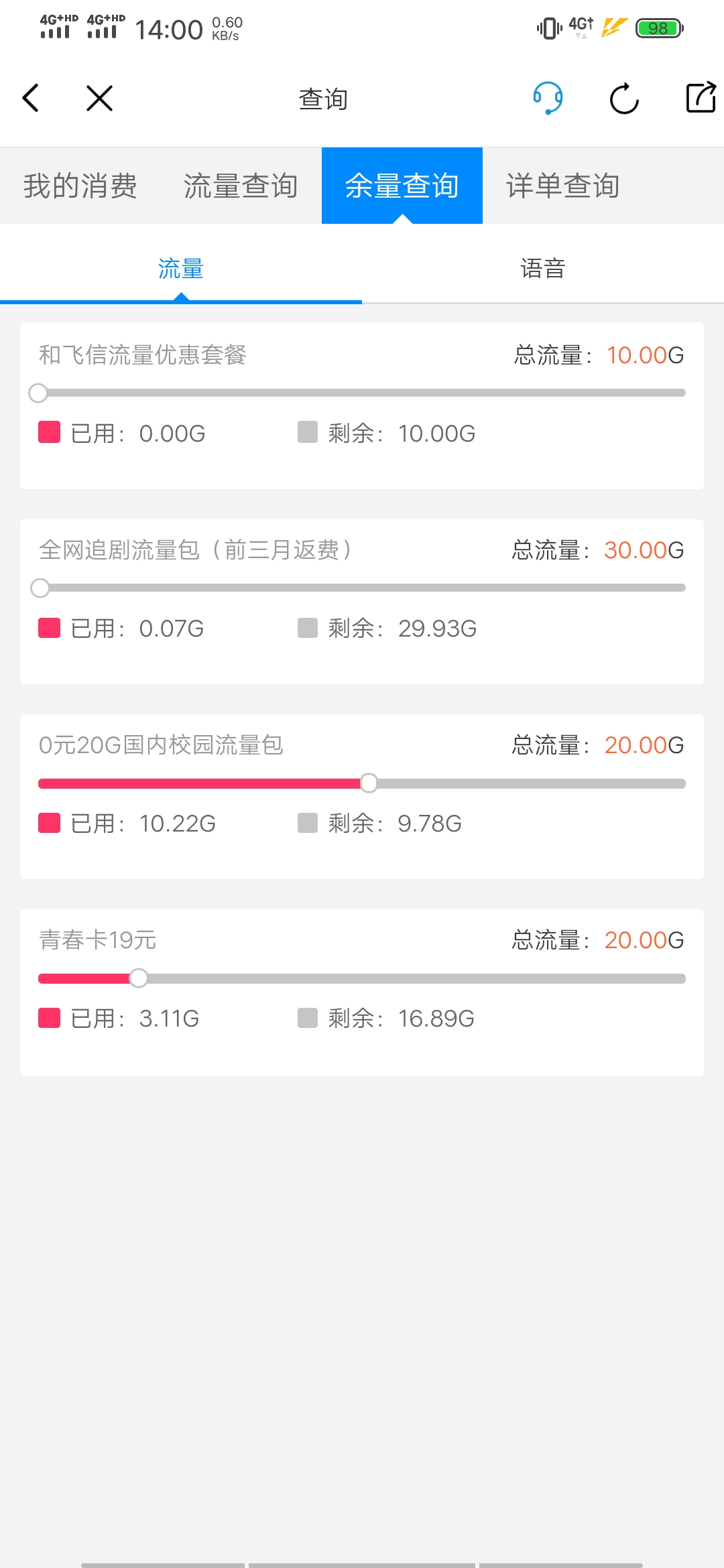This screenshot has height=1568, width=724.
Task: Switch to the 我的消费 tab
Action: pyautogui.click(x=80, y=186)
